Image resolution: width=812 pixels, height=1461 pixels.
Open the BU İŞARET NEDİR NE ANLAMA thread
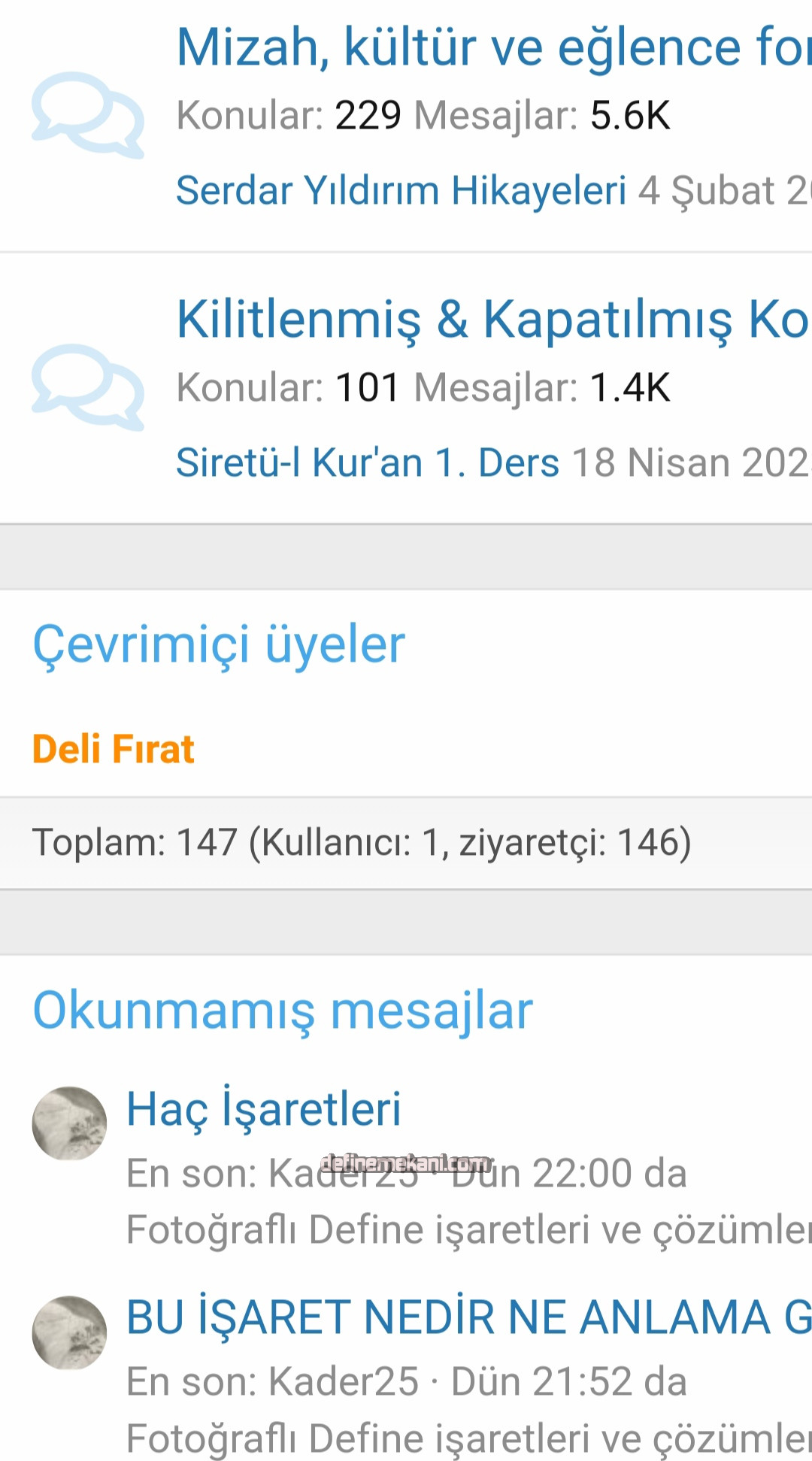469,1317
